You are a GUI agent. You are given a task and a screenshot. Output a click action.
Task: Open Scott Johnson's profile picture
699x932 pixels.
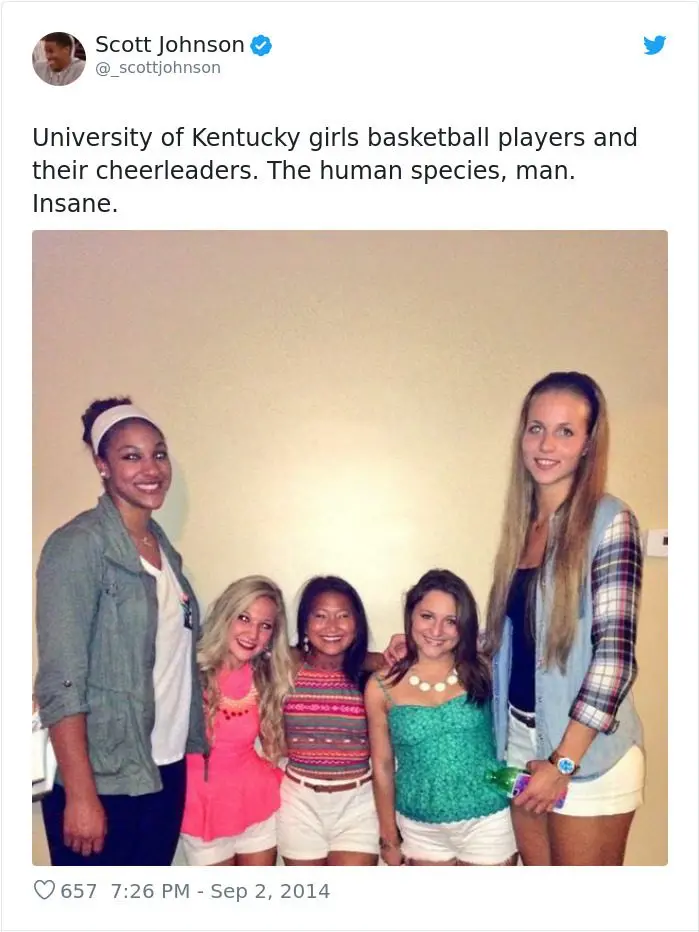[x=58, y=58]
